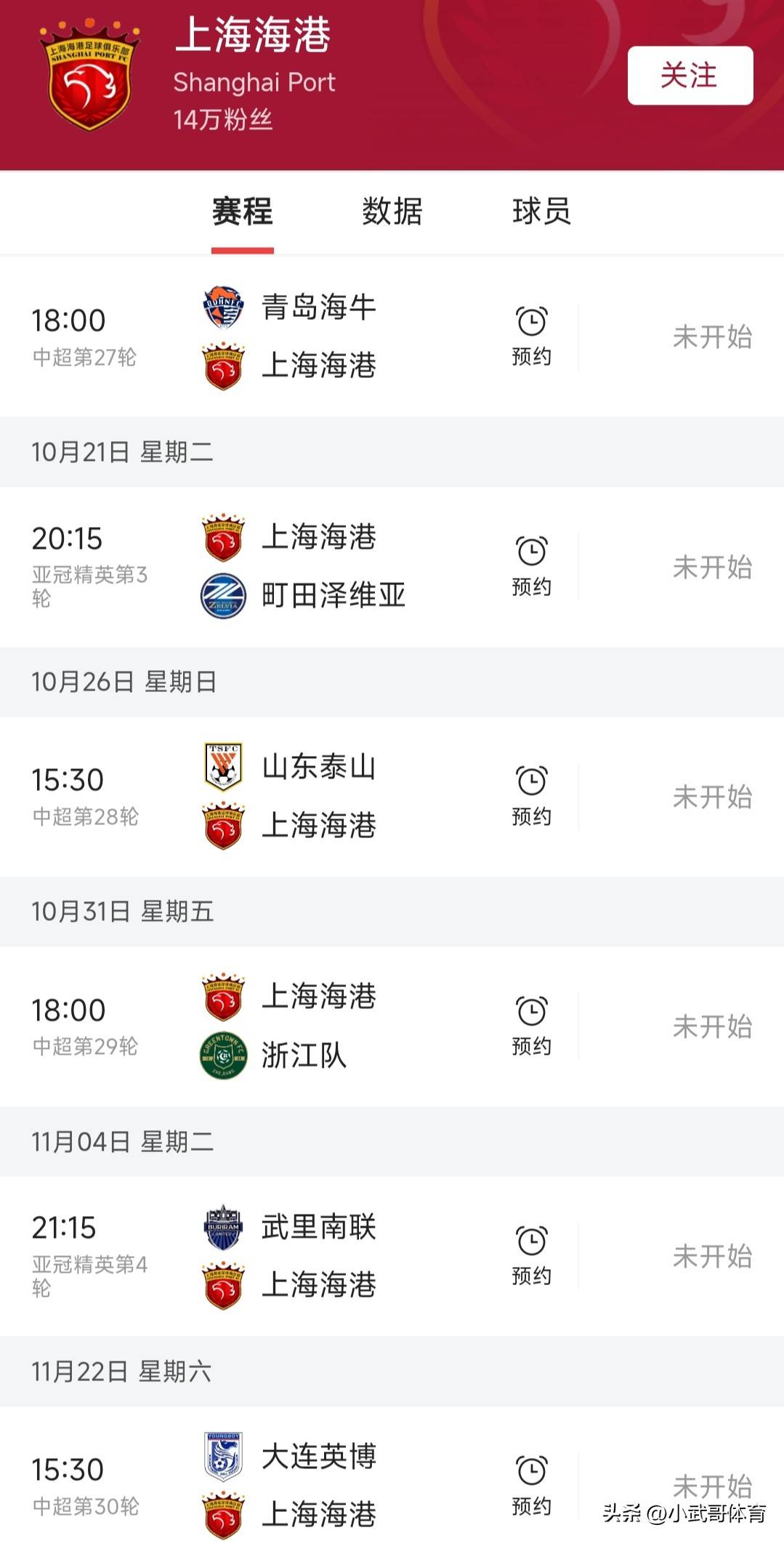This screenshot has width=784, height=1541.
Task: Tap the alarm clock icon for the 20:15 match
Action: coord(531,550)
